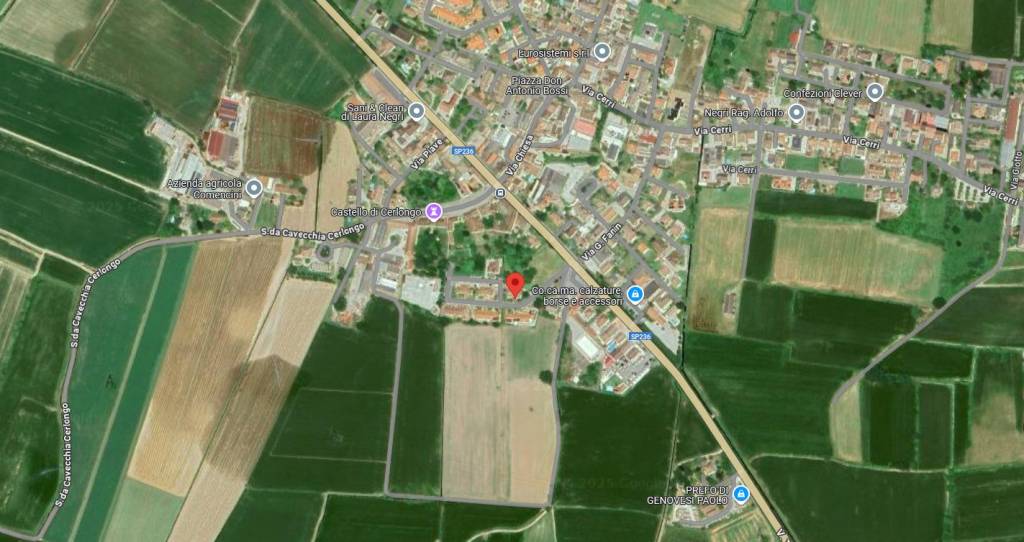This screenshot has width=1024, height=542.
Task: Open the Negri Rag. Adolfo marker
Action: click(x=796, y=113)
